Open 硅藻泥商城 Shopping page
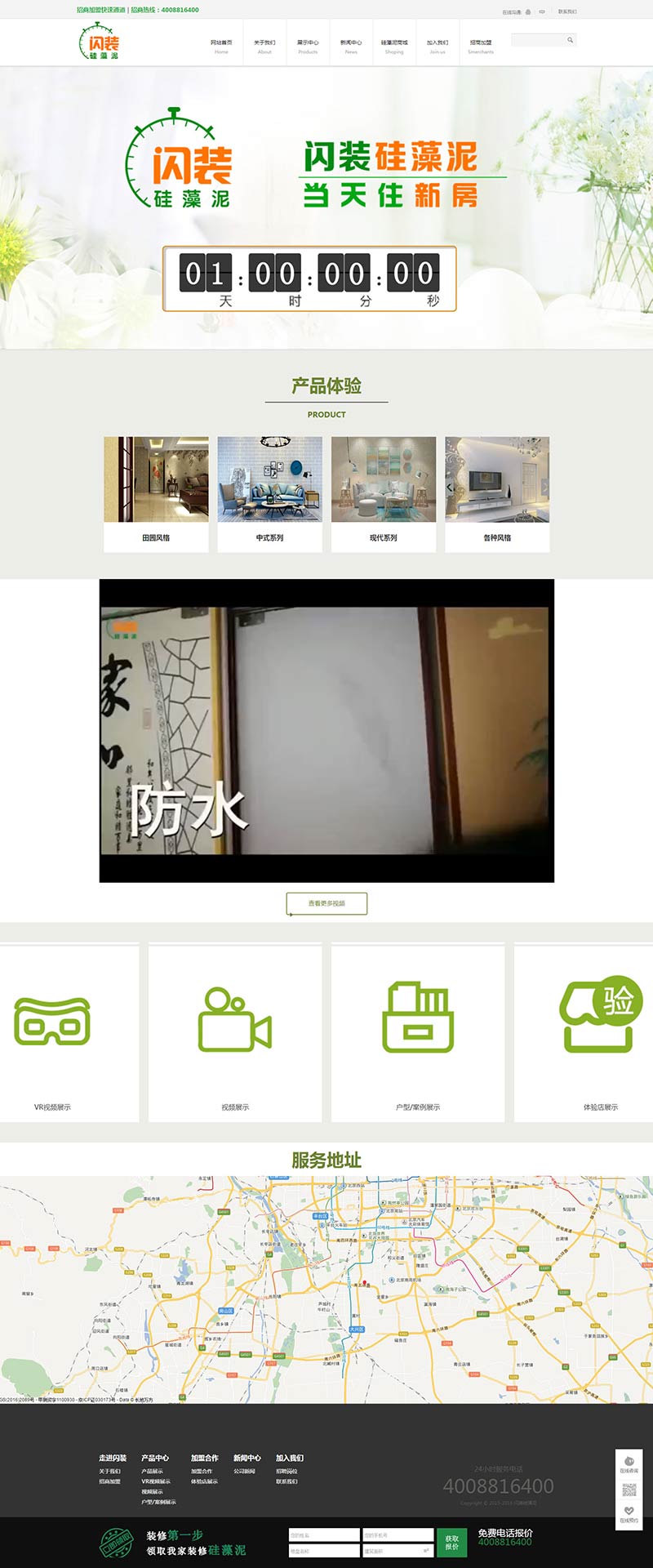 [x=394, y=46]
